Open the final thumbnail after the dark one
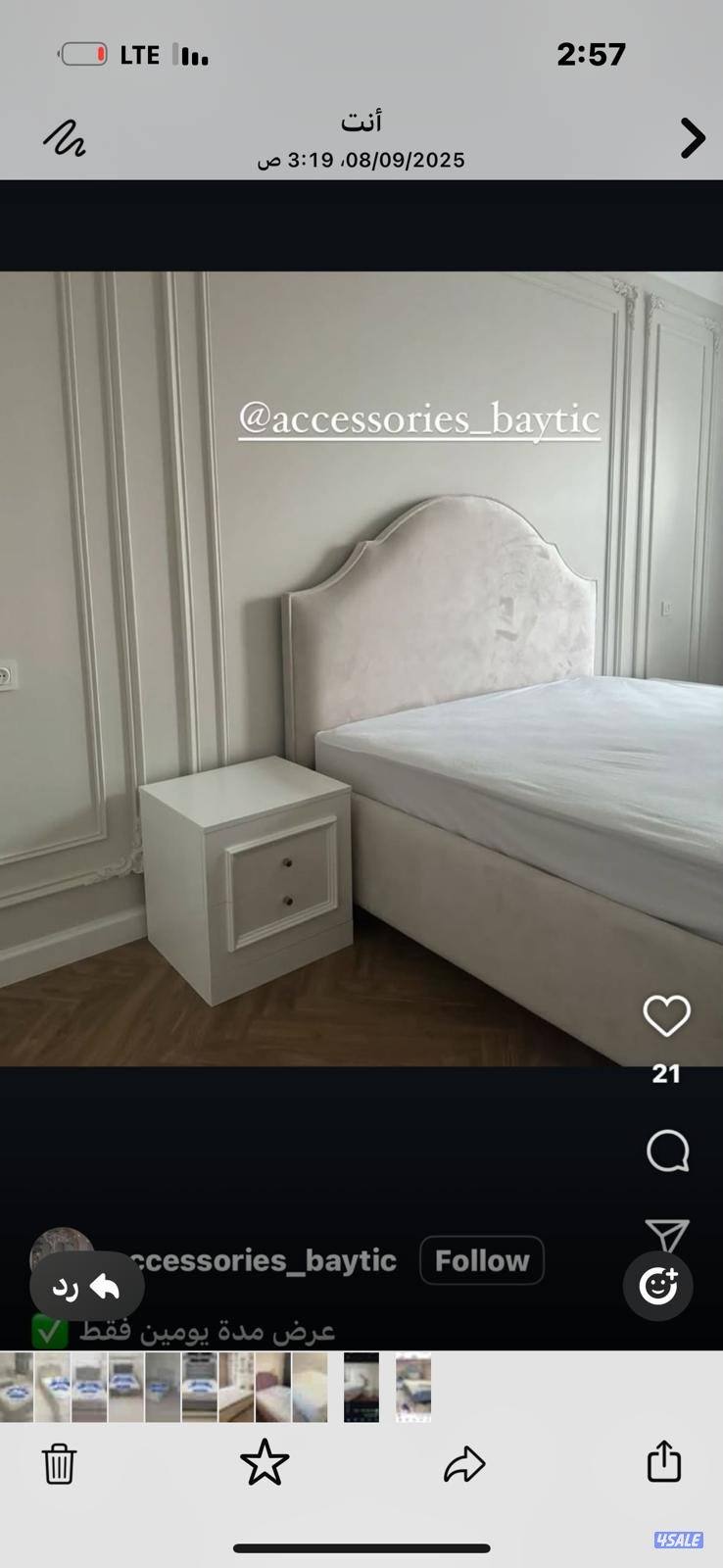Image resolution: width=723 pixels, height=1568 pixels. click(x=413, y=1388)
